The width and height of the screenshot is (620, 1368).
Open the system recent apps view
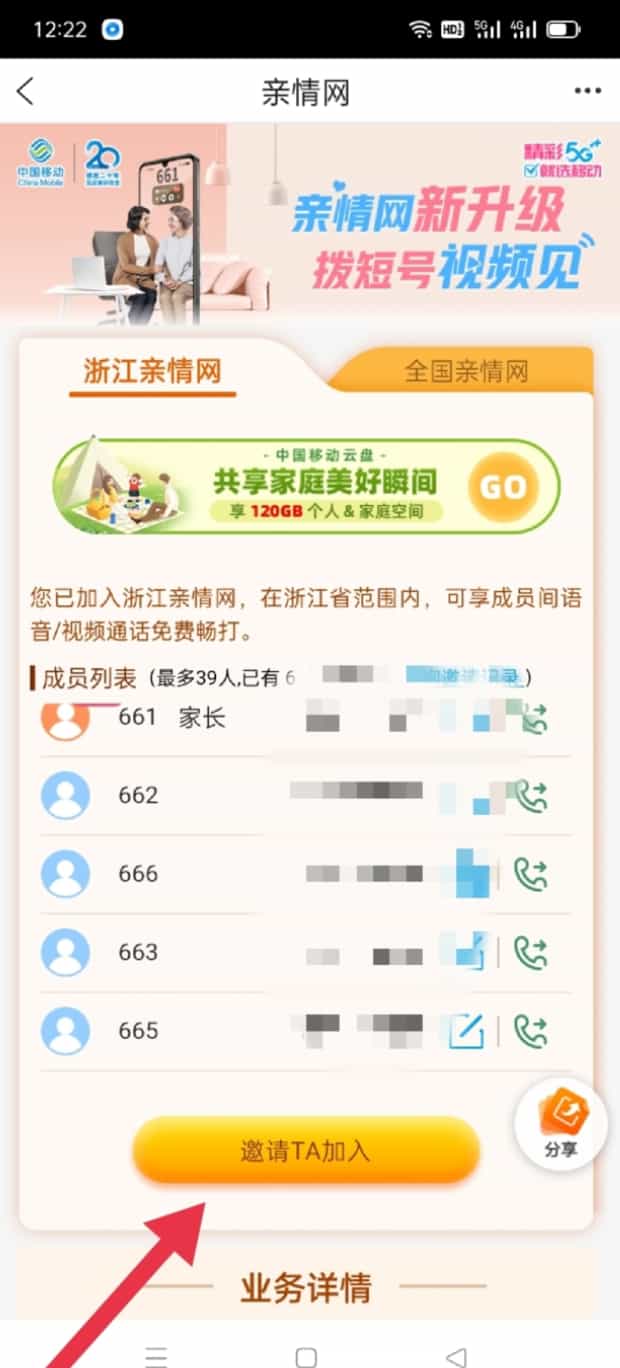[156, 1357]
